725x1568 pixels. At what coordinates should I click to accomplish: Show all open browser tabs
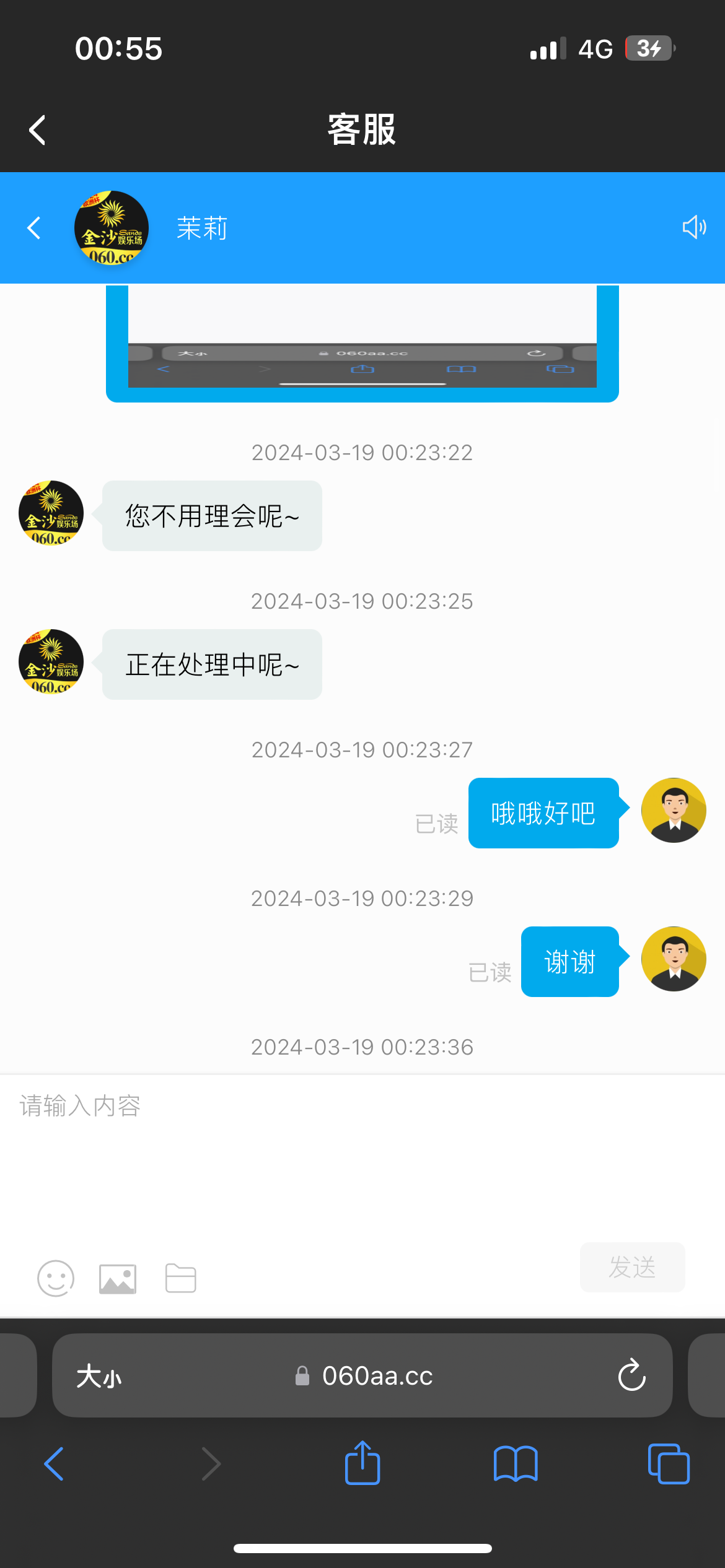pyautogui.click(x=668, y=1464)
